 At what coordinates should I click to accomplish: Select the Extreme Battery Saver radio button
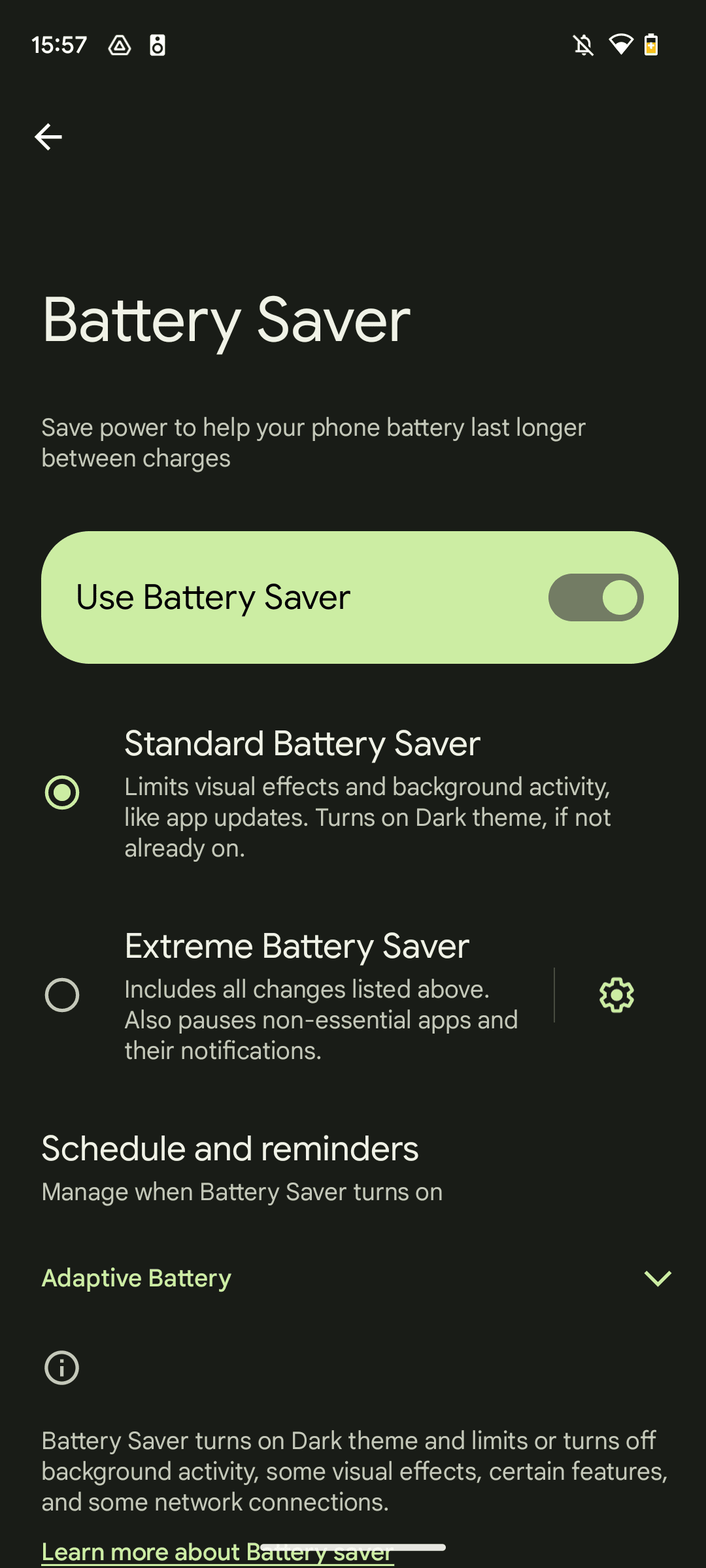[x=63, y=996]
